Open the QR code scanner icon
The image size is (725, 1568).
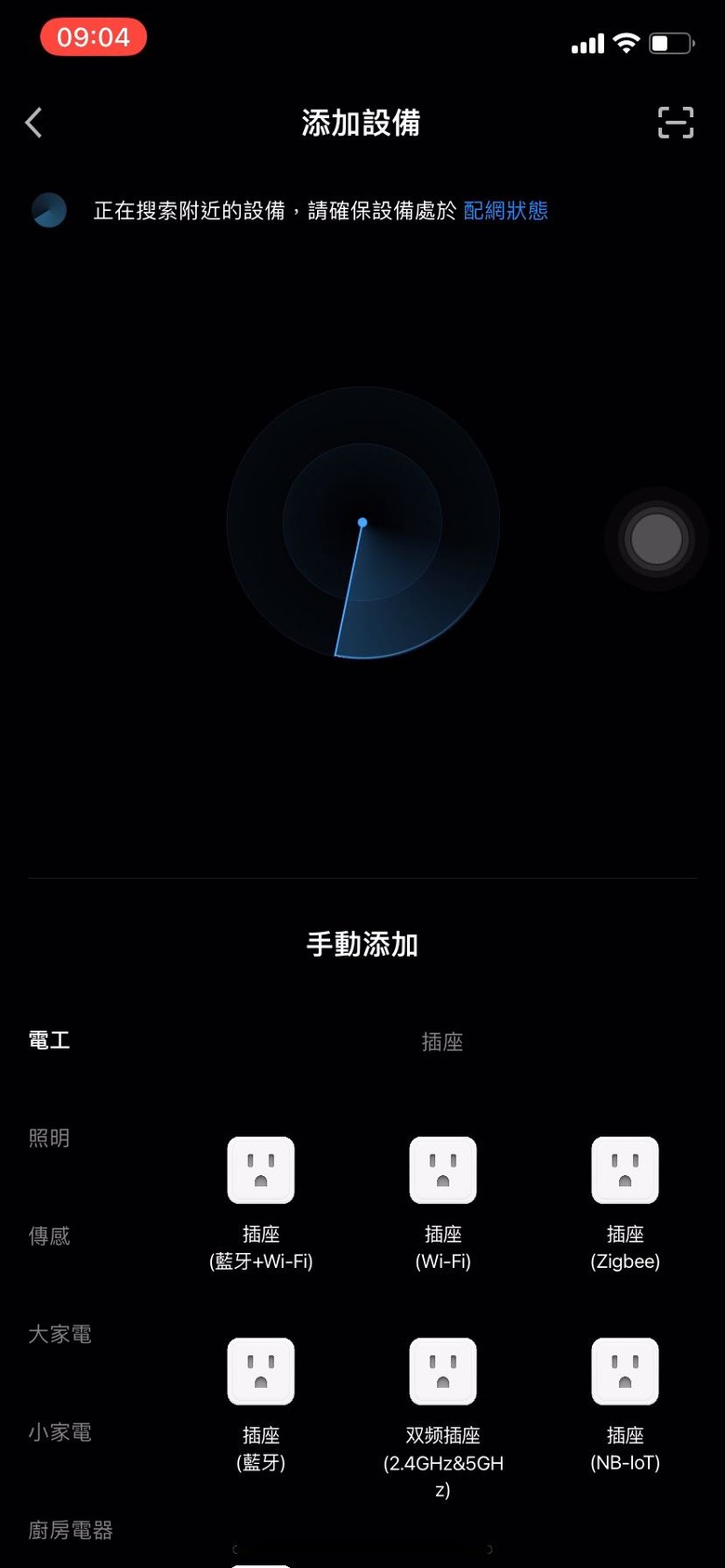pos(675,123)
